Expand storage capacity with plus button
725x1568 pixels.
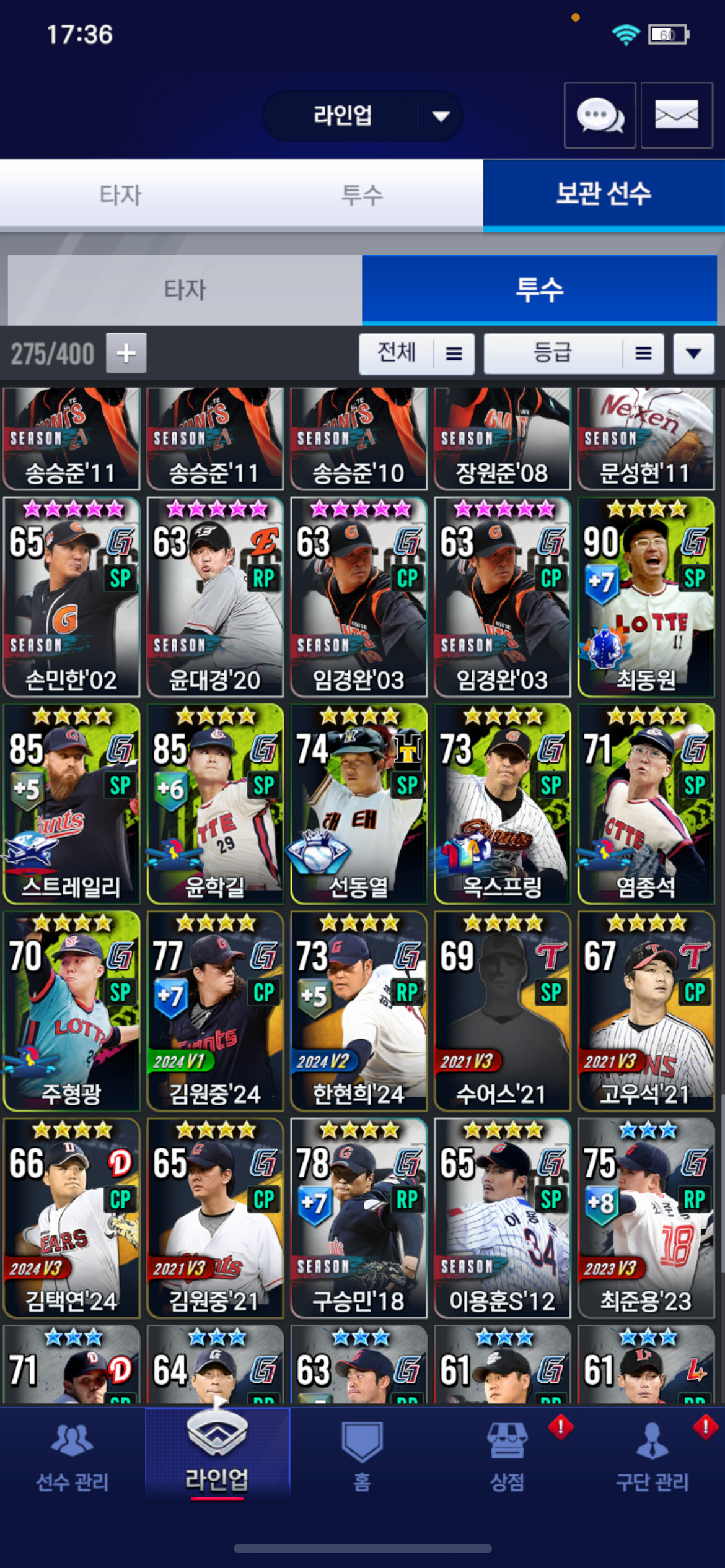126,353
